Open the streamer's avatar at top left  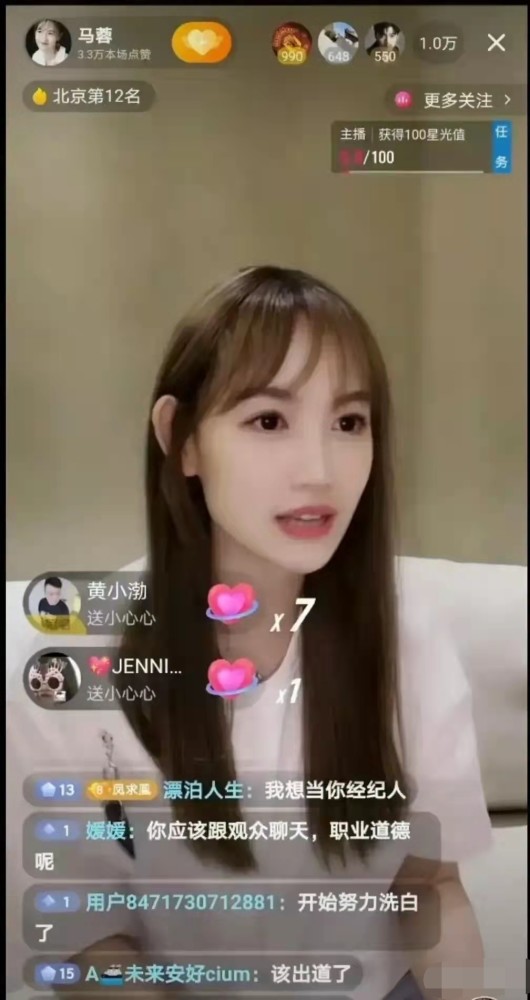48,43
